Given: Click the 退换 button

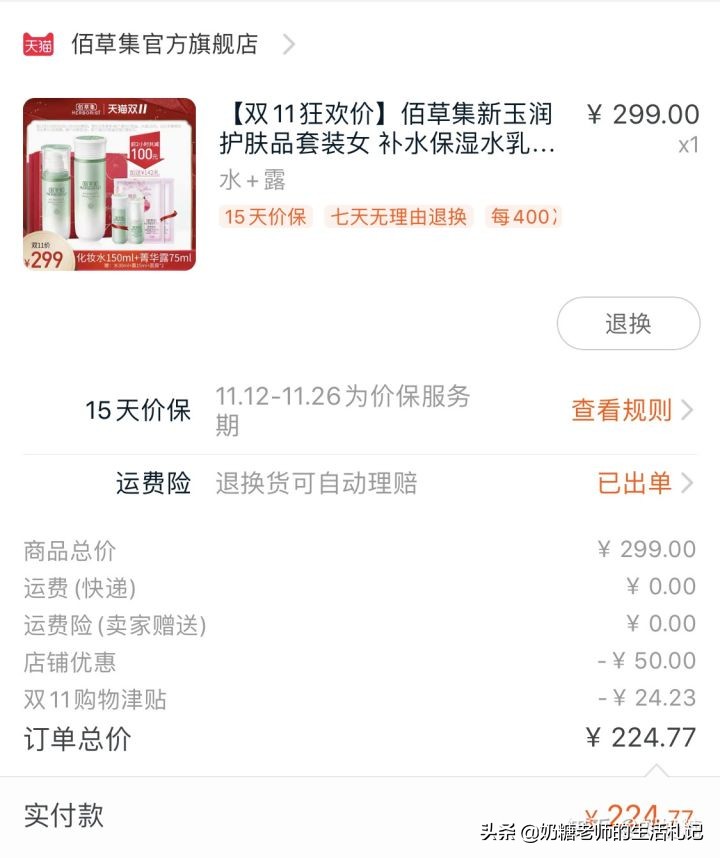Looking at the screenshot, I should [x=628, y=323].
